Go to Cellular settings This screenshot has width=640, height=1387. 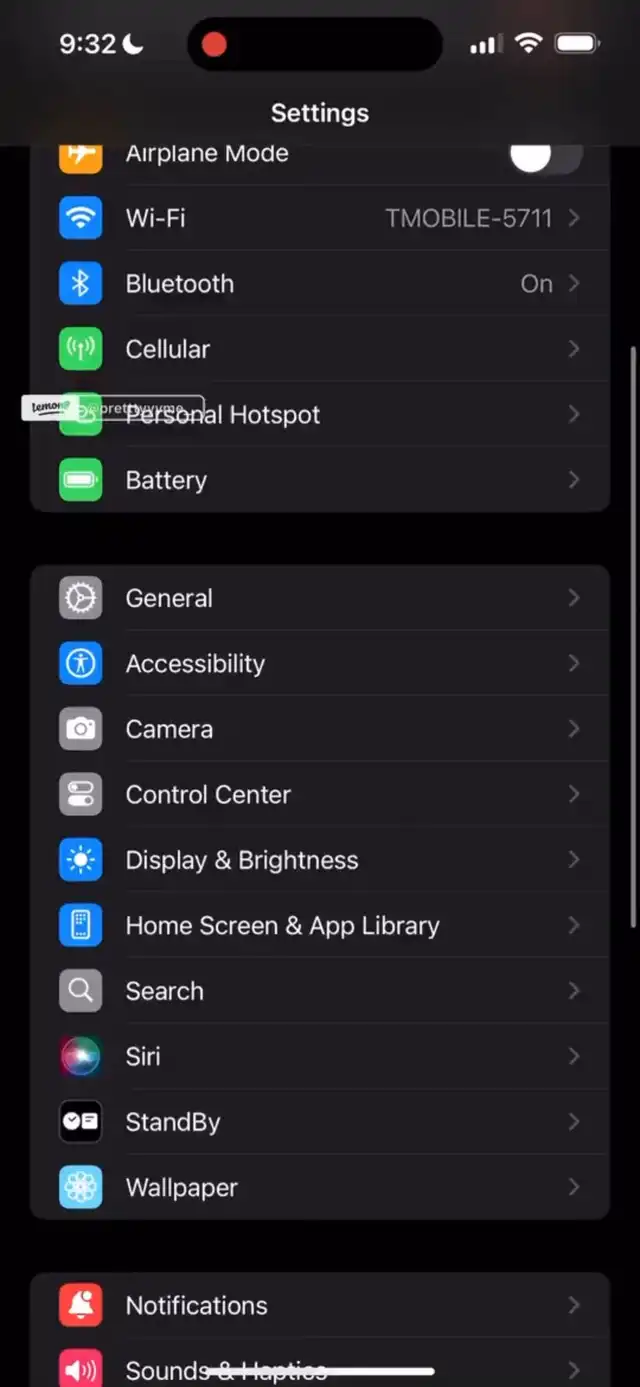pos(320,349)
